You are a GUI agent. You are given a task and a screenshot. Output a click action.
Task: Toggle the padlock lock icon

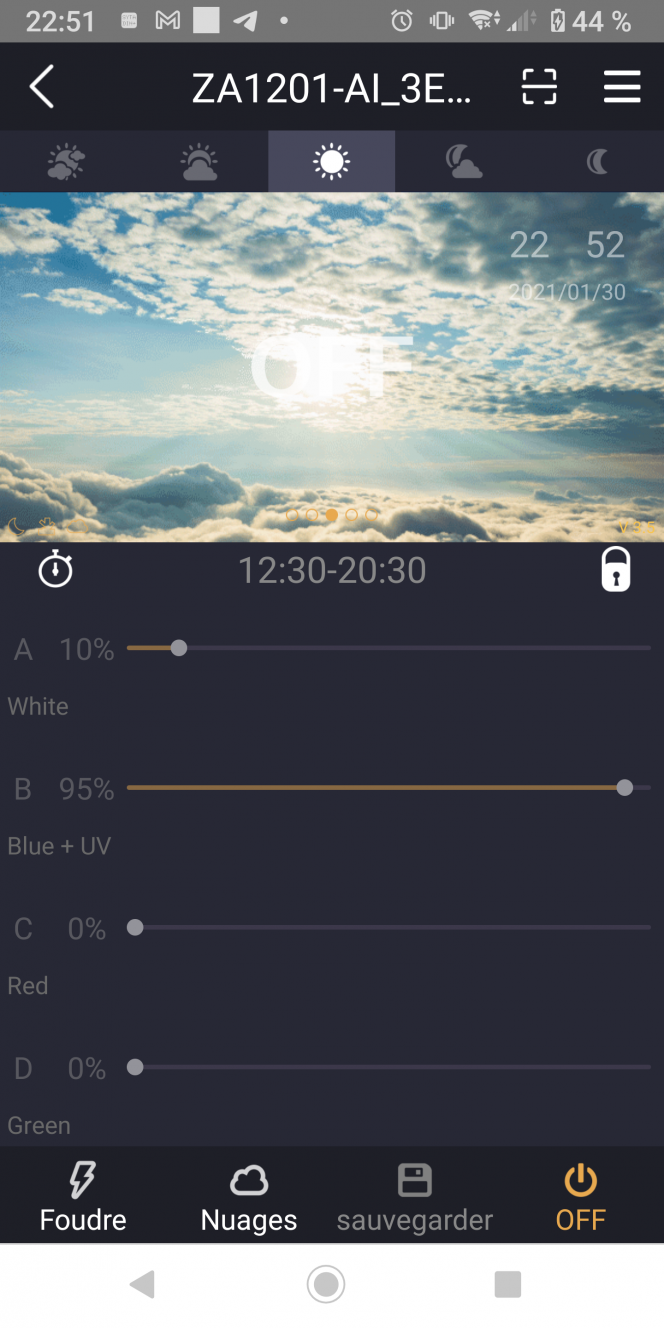point(616,570)
